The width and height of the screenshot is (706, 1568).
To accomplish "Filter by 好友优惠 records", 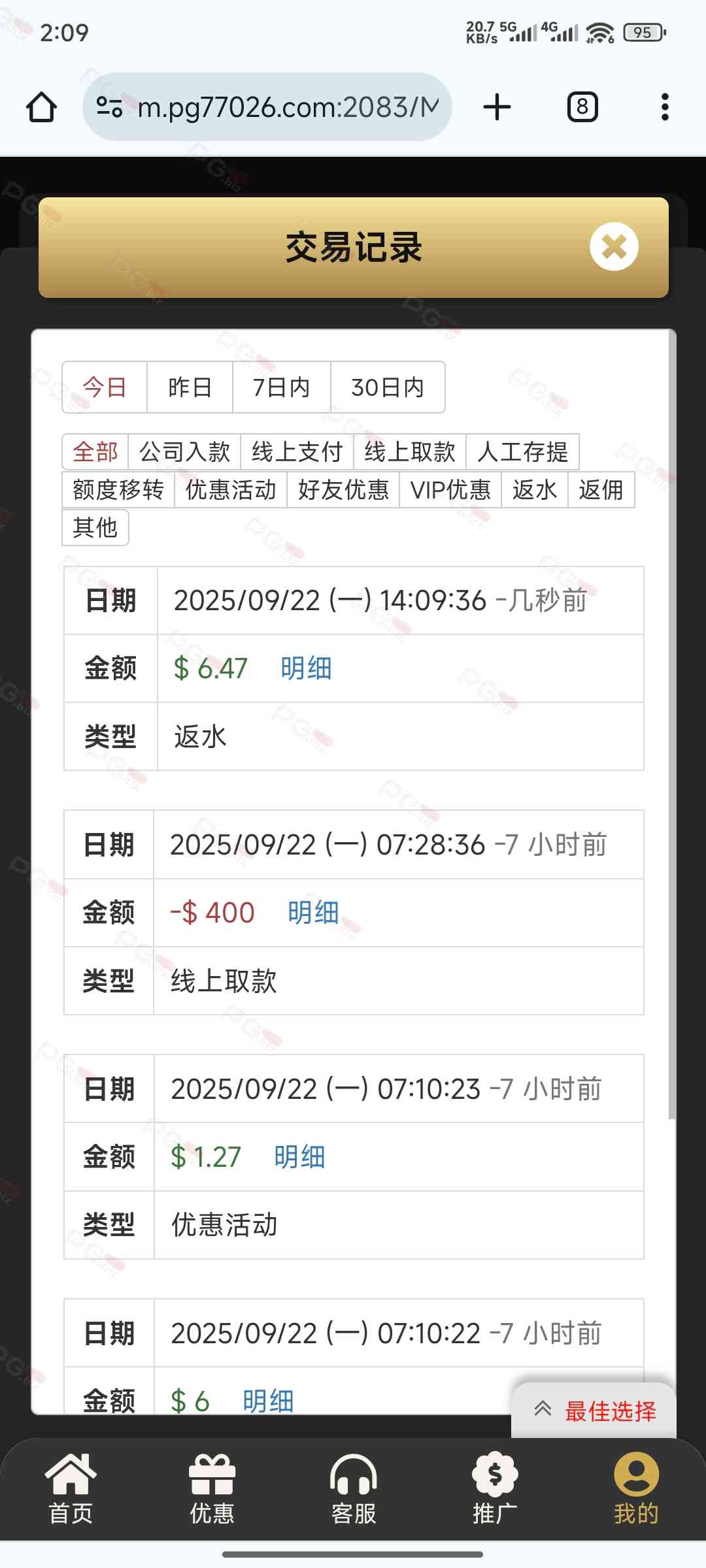I will 343,489.
